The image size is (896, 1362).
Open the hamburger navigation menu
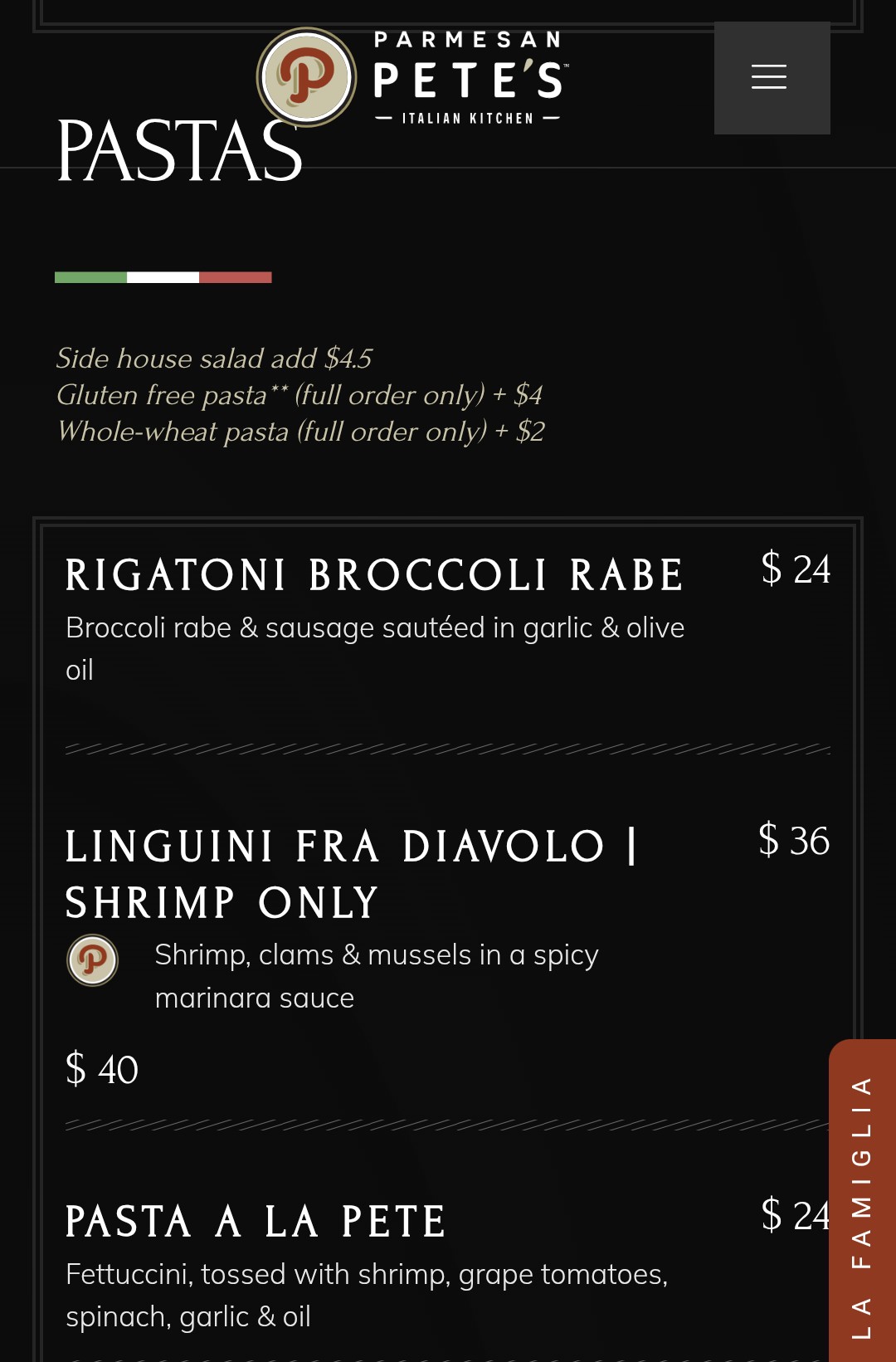pyautogui.click(x=771, y=77)
